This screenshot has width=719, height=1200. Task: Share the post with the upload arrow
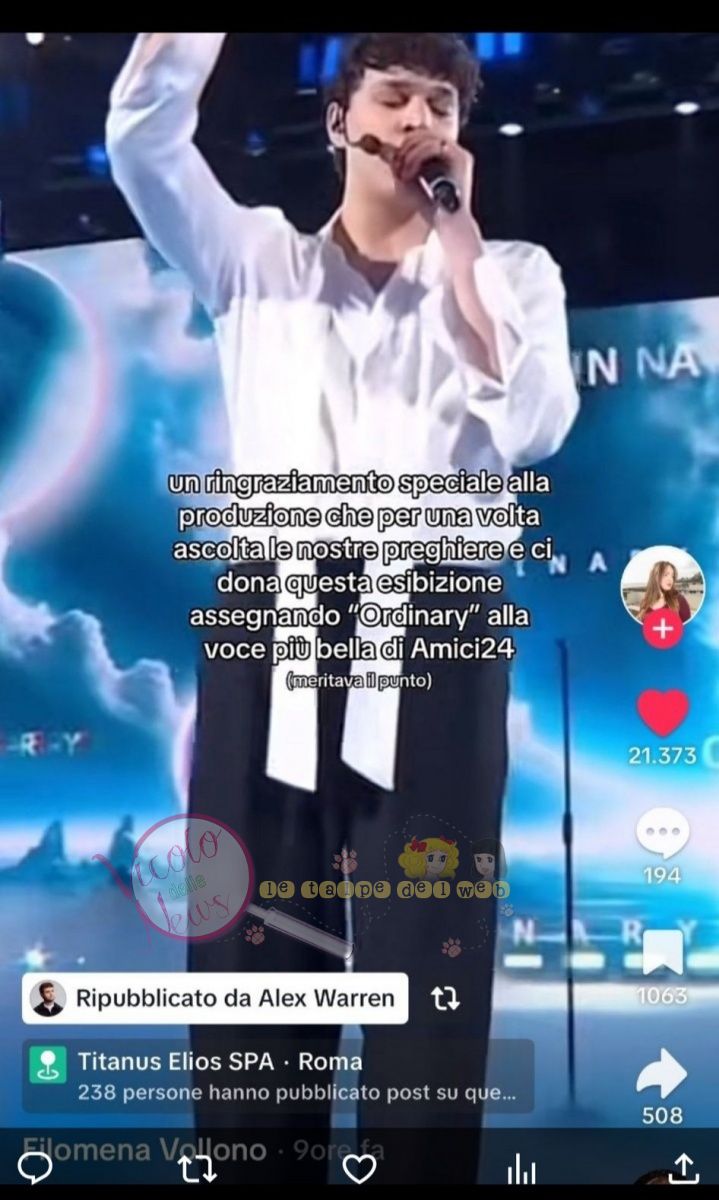pos(684,1167)
